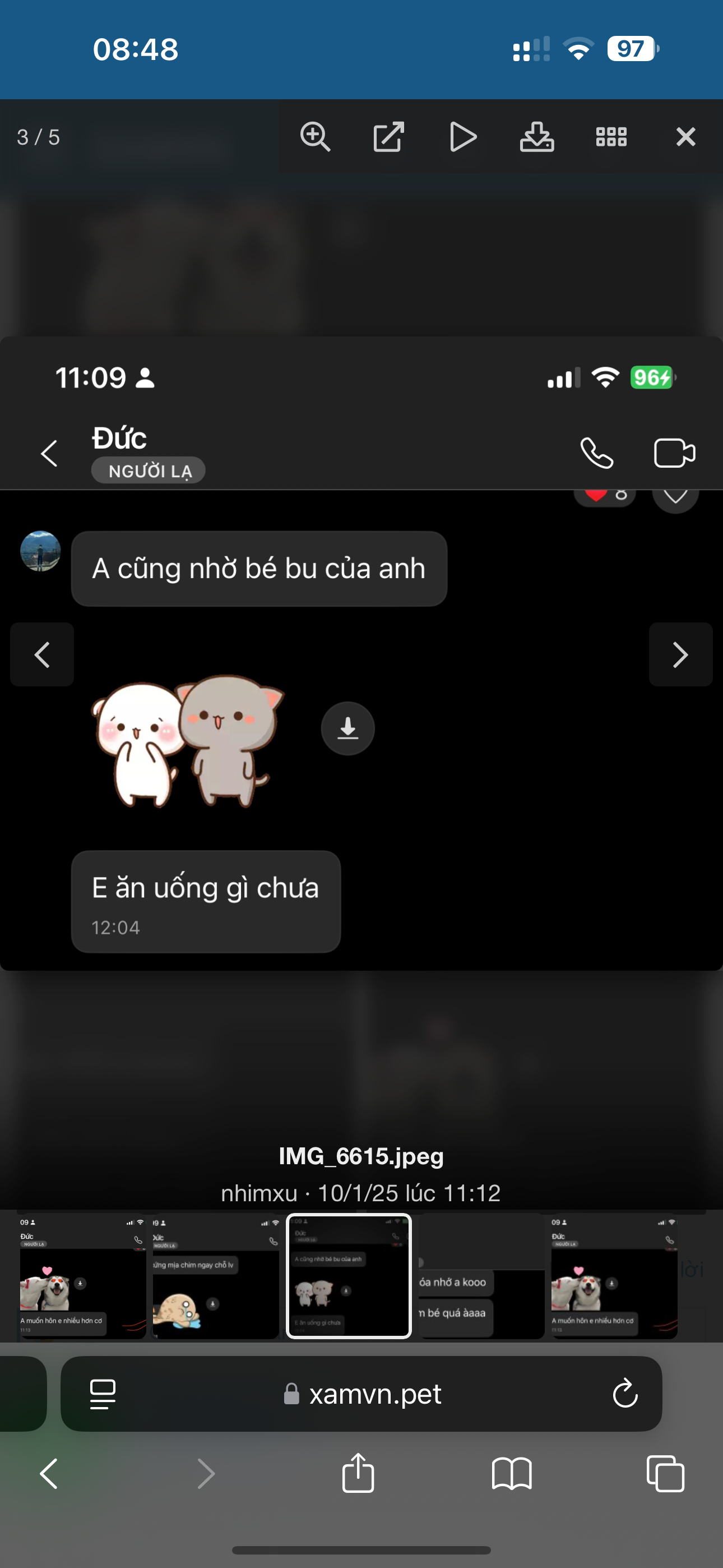Close the image viewer
723x1568 pixels.
pyautogui.click(x=685, y=137)
